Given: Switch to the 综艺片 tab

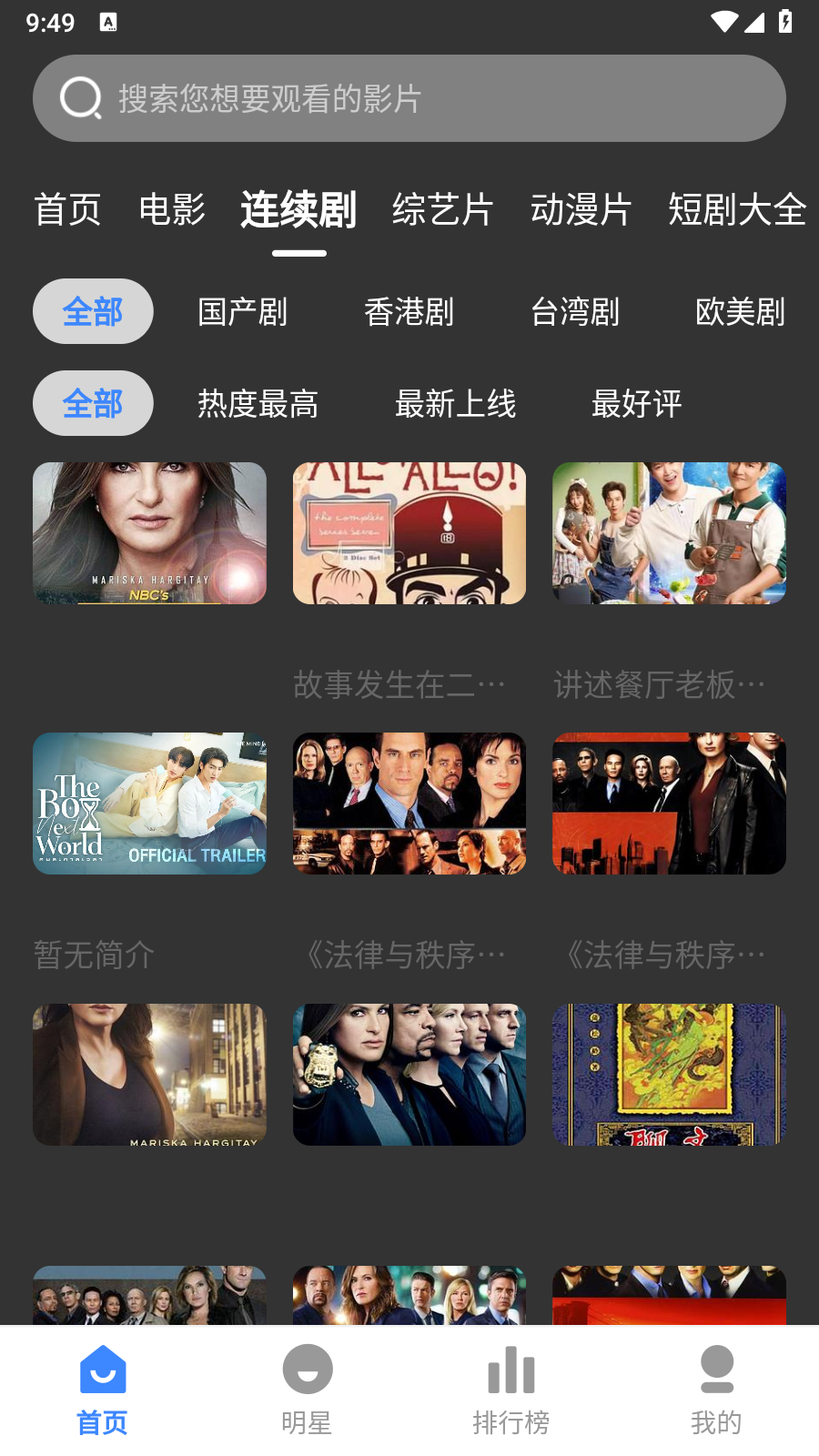Looking at the screenshot, I should (442, 210).
